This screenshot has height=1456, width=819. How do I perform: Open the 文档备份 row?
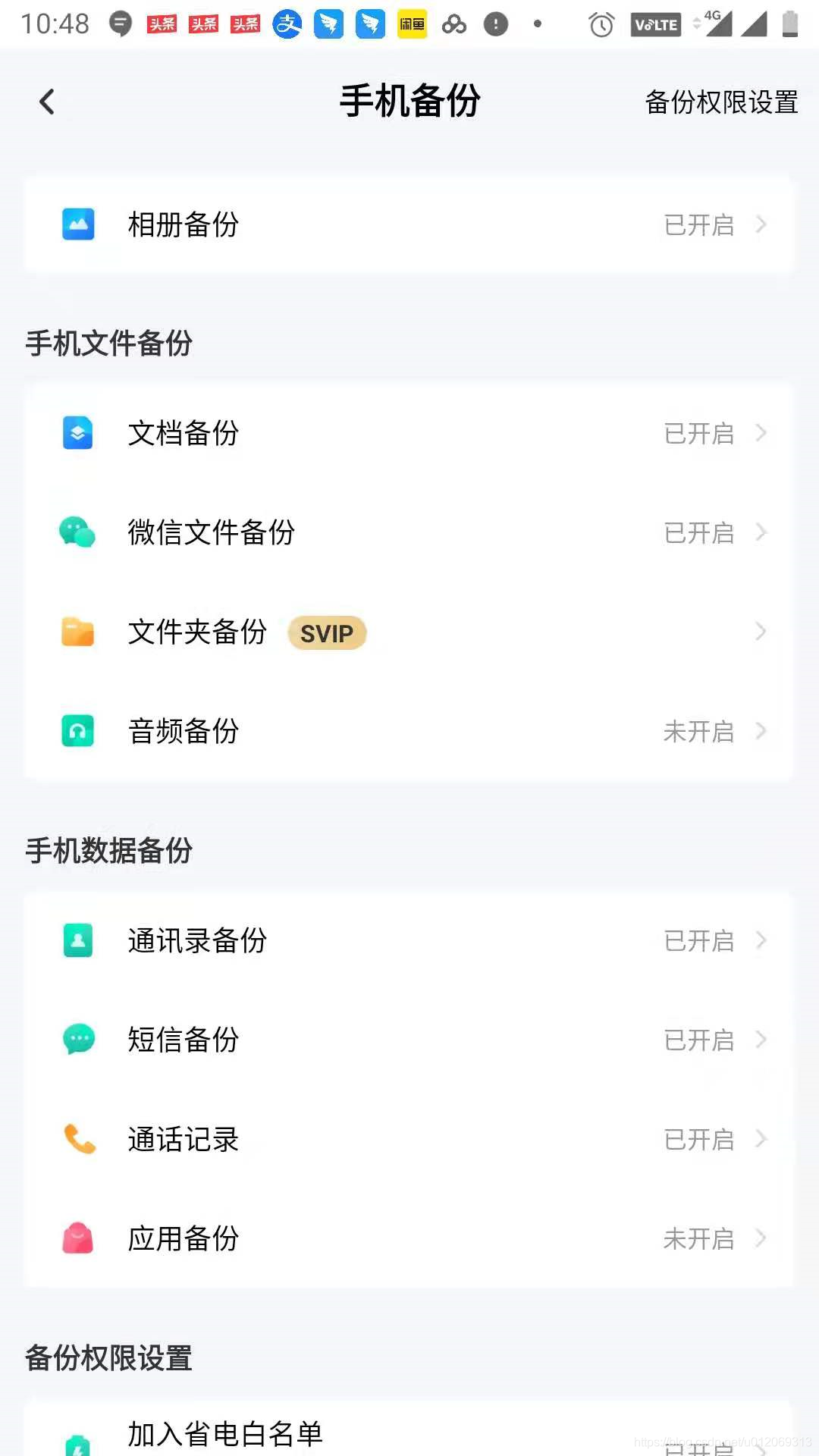409,433
